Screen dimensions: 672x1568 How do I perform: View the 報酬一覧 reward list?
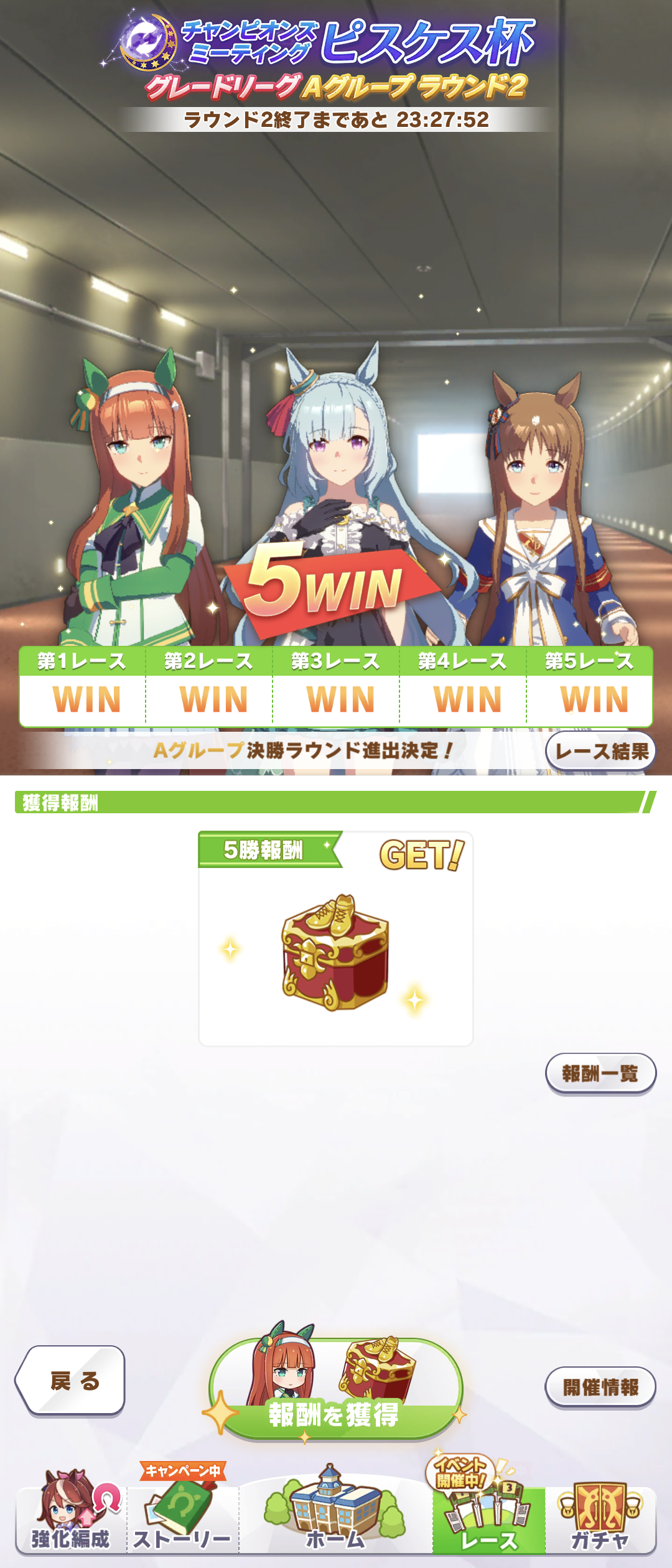(600, 1073)
